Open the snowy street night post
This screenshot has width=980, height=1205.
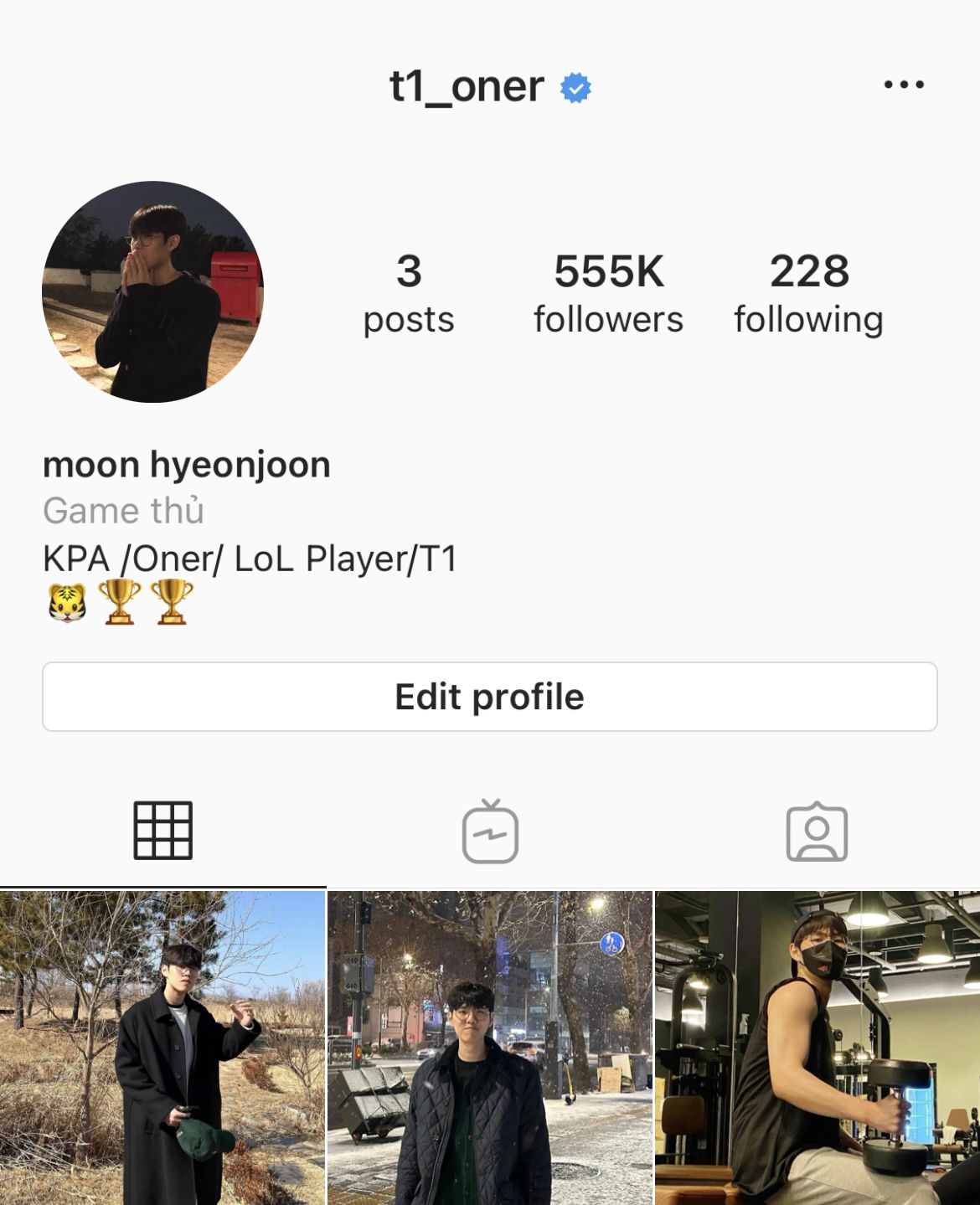[x=490, y=1048]
